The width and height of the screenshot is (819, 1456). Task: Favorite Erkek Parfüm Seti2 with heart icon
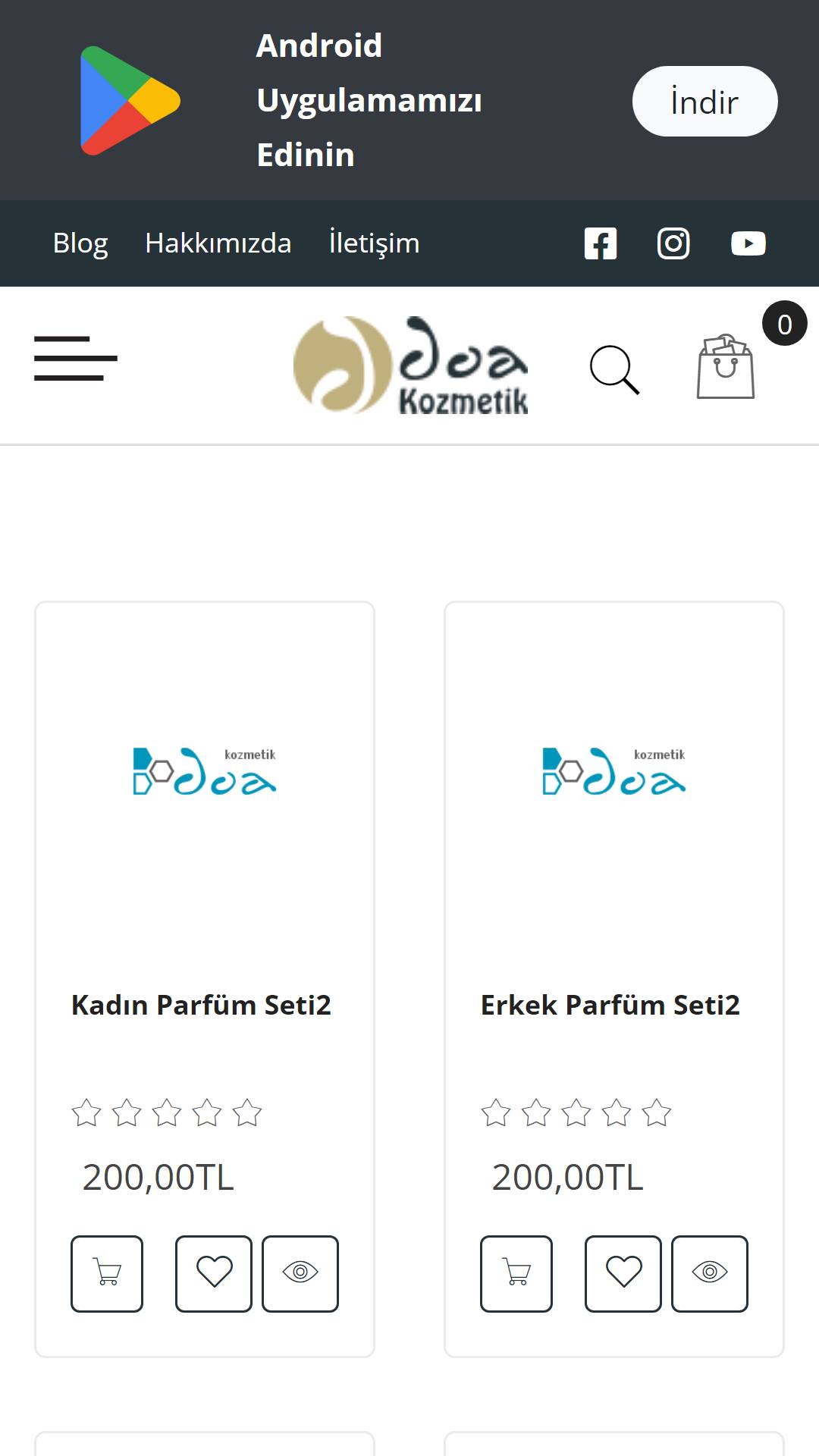coord(623,1274)
